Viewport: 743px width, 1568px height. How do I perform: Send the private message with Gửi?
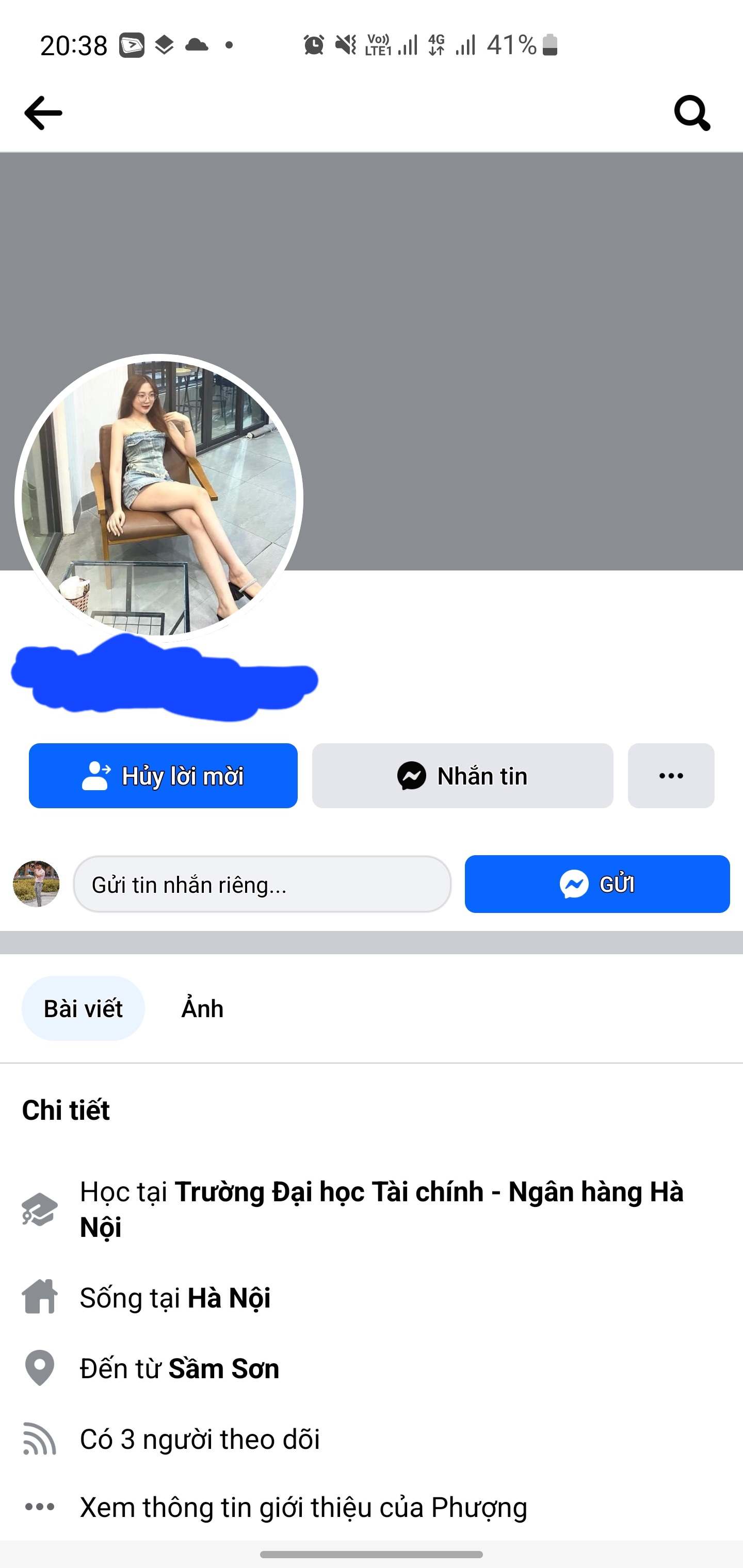(x=596, y=884)
